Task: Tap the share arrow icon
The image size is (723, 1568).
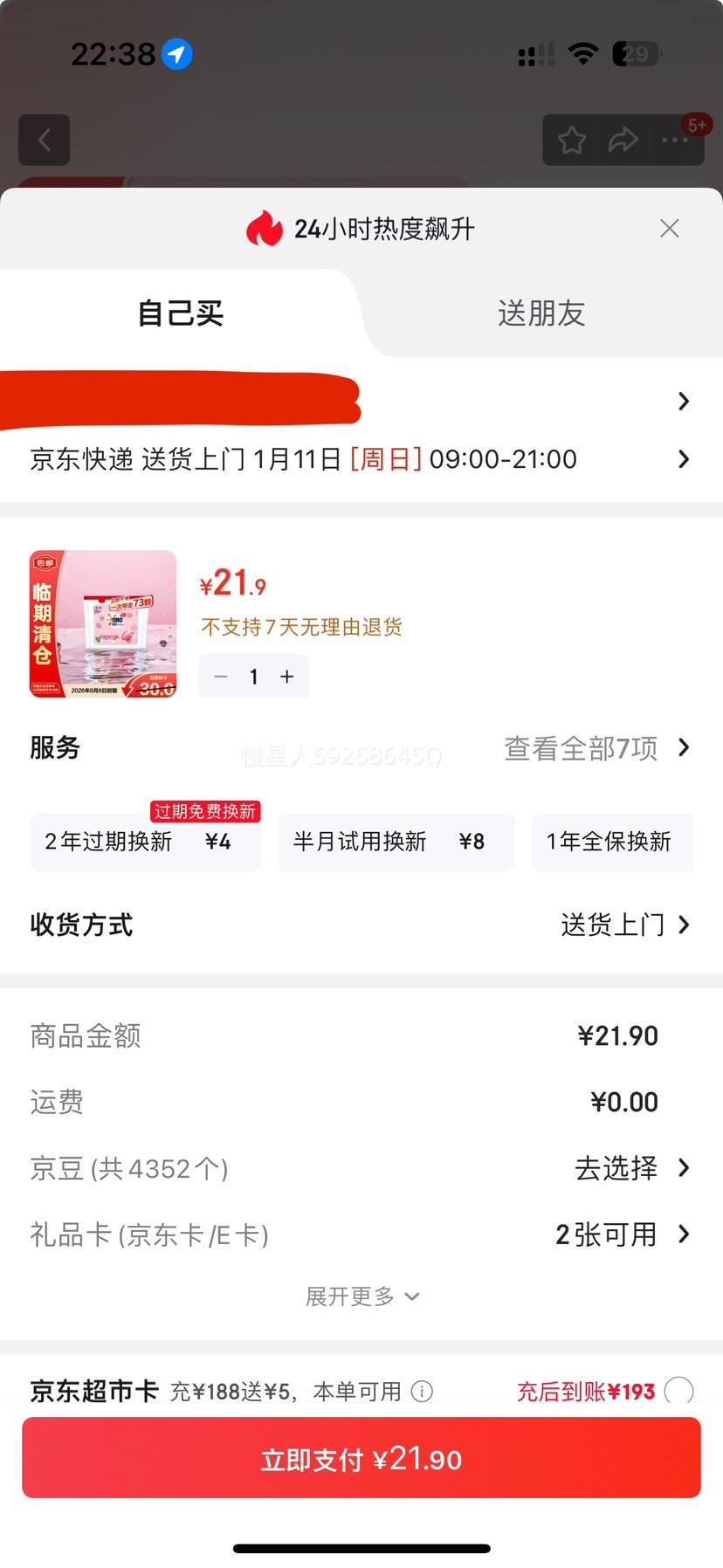Action: (x=624, y=139)
